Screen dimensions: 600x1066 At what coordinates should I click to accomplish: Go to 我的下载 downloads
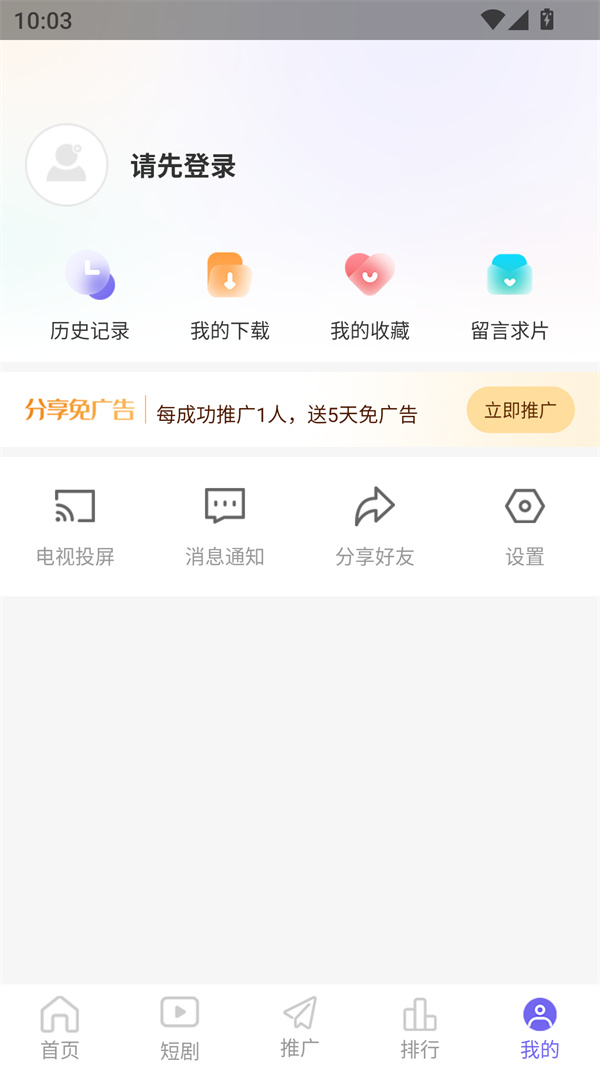coord(230,296)
